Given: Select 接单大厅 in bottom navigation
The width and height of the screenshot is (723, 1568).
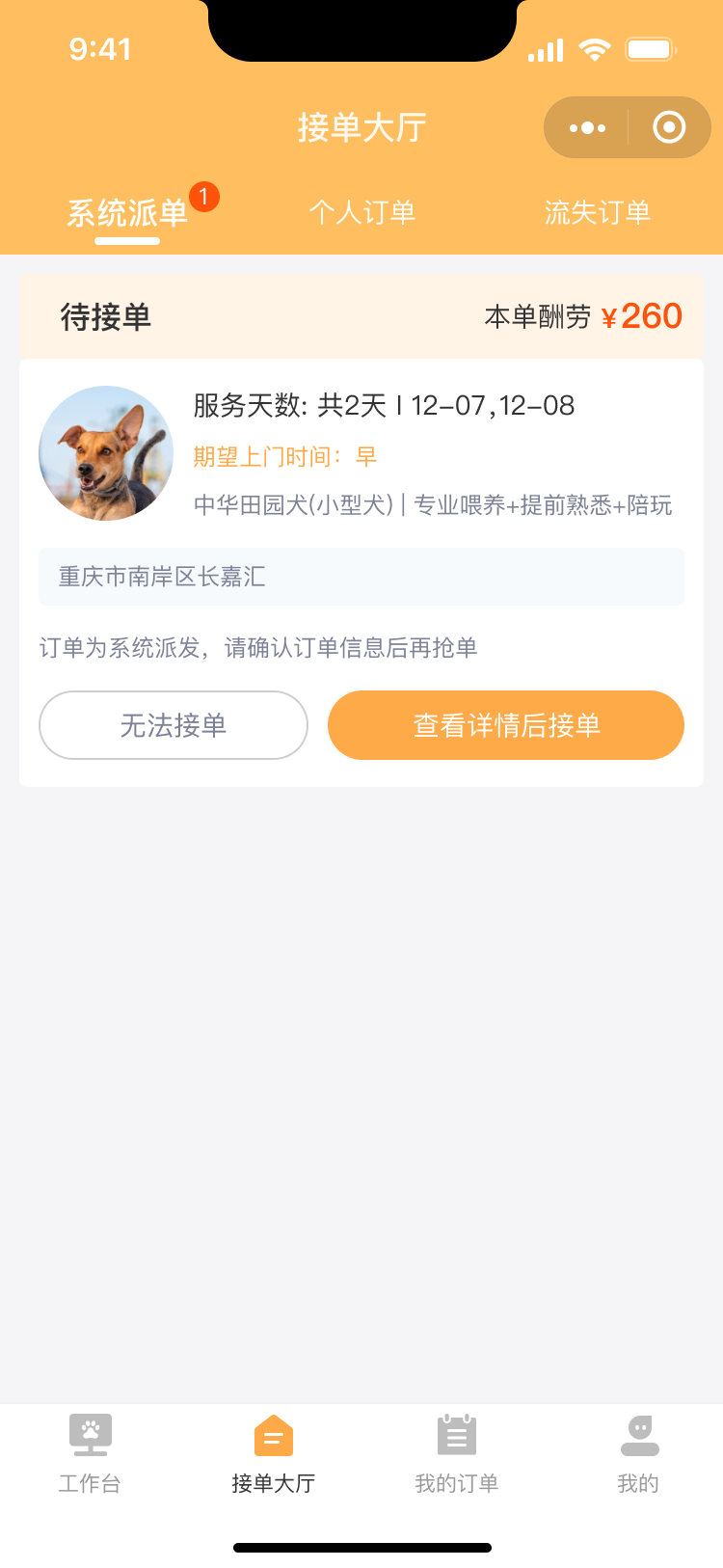Looking at the screenshot, I should pyautogui.click(x=274, y=1453).
